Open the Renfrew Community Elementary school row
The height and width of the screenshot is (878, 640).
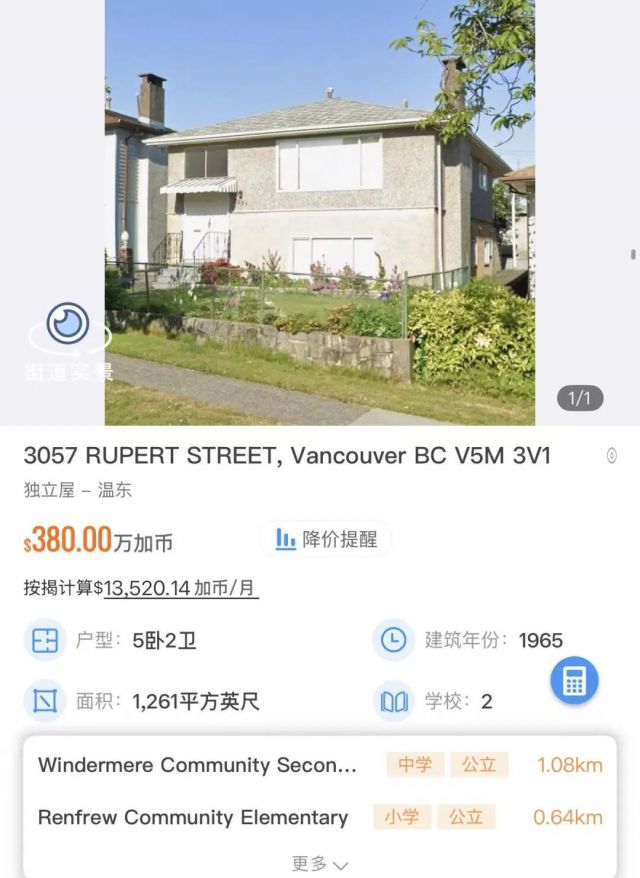point(320,817)
